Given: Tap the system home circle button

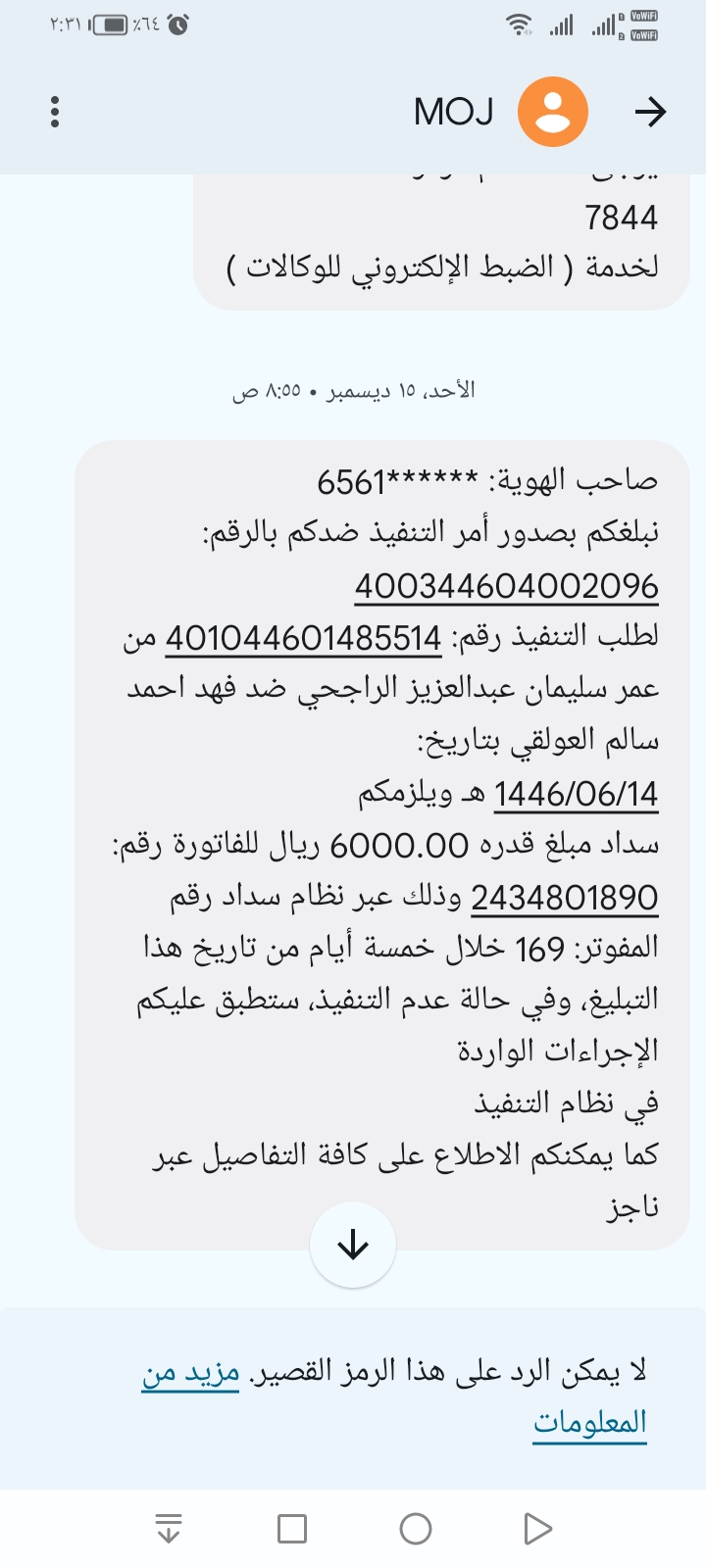Looking at the screenshot, I should point(416,1529).
